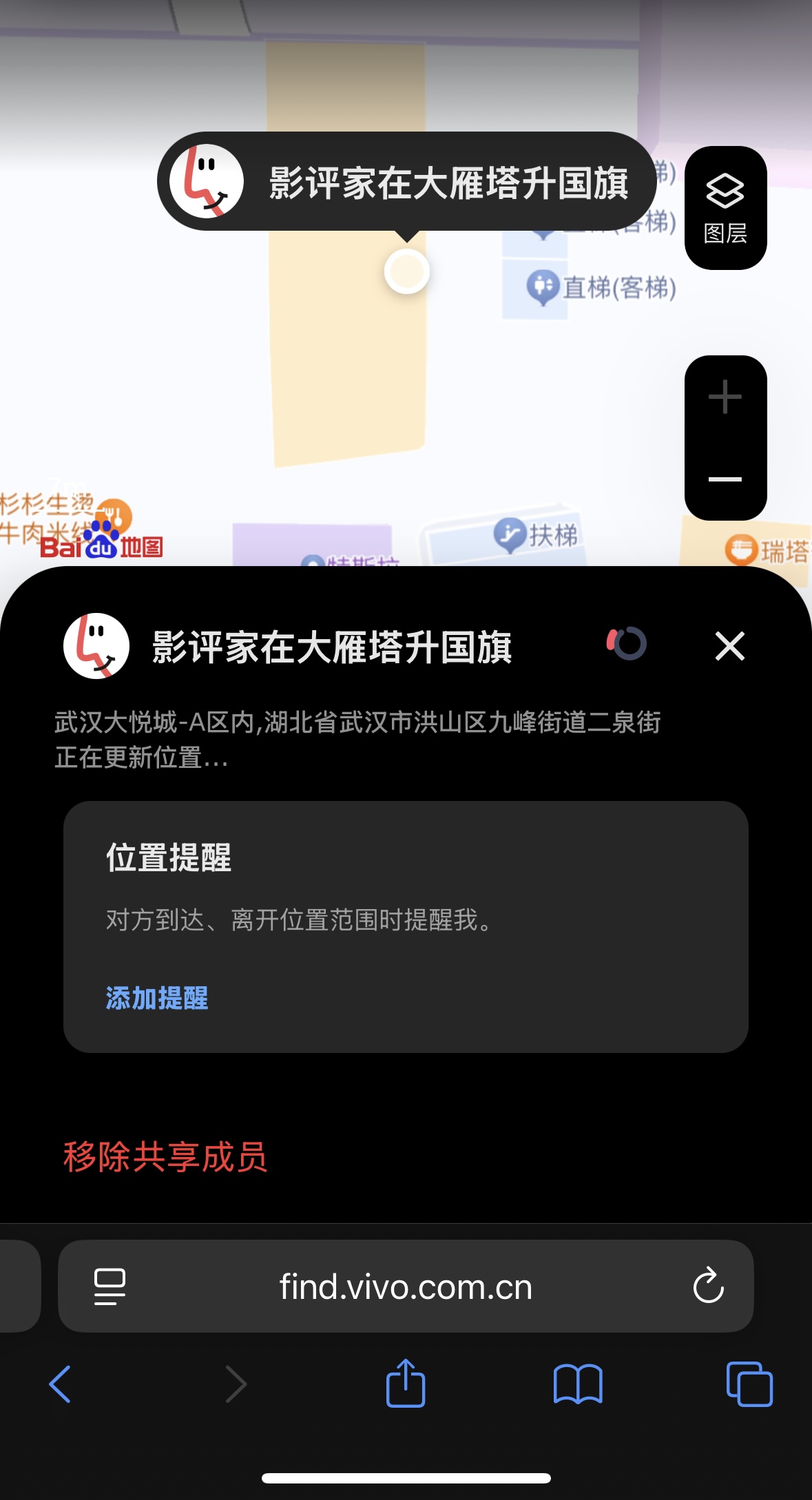Tap the map bubble 影评家在大雁塔升国旗
This screenshot has height=1500, width=812.
pyautogui.click(x=406, y=182)
